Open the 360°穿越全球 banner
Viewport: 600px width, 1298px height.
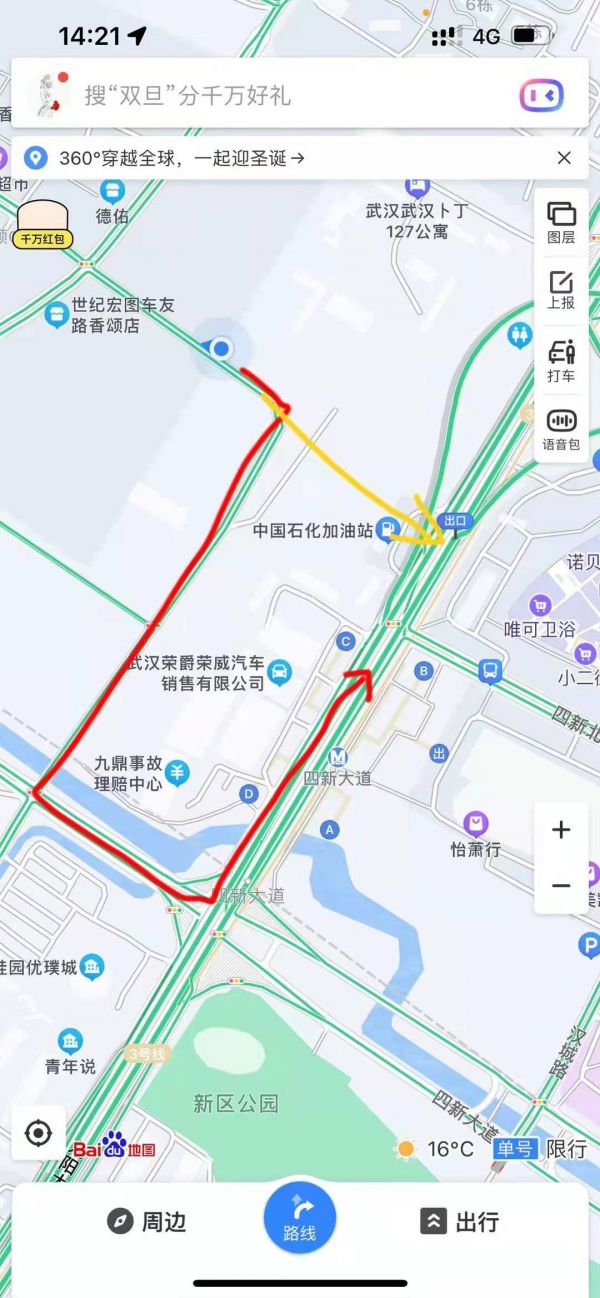tap(180, 158)
